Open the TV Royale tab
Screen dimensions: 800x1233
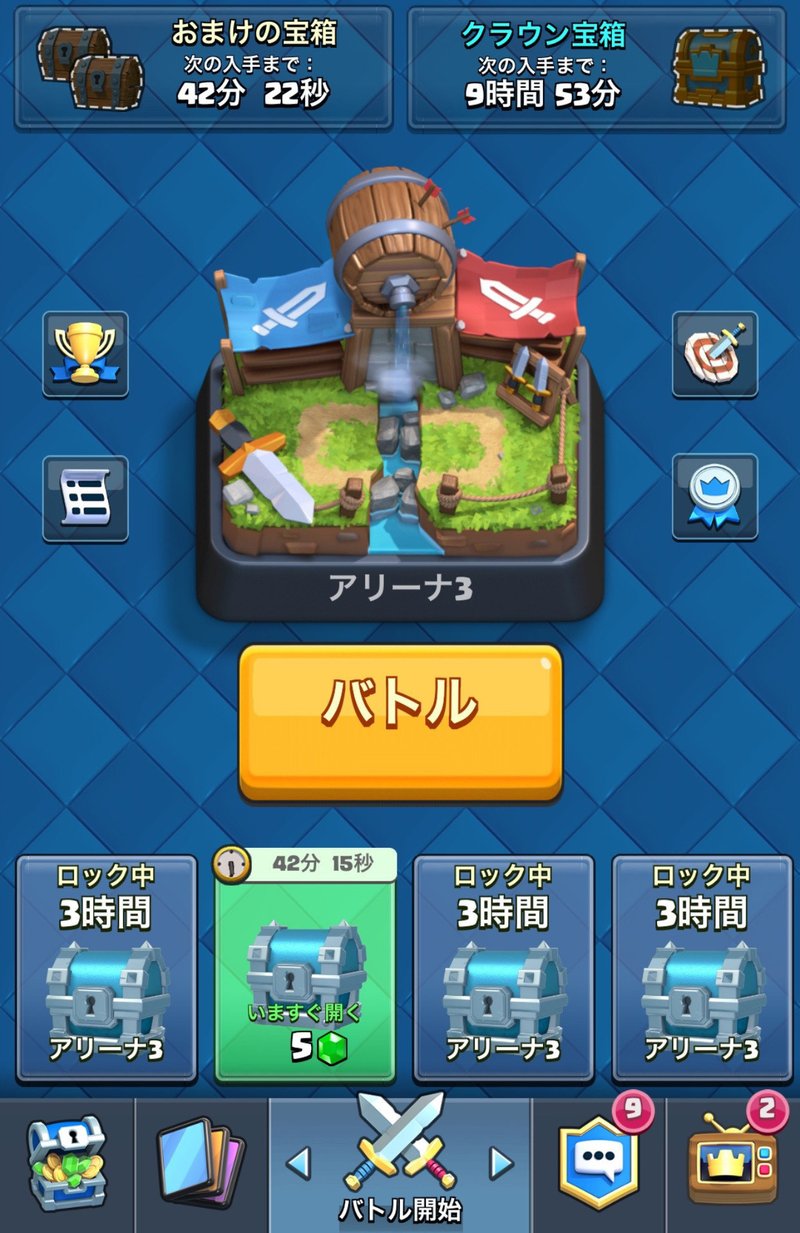point(732,1160)
